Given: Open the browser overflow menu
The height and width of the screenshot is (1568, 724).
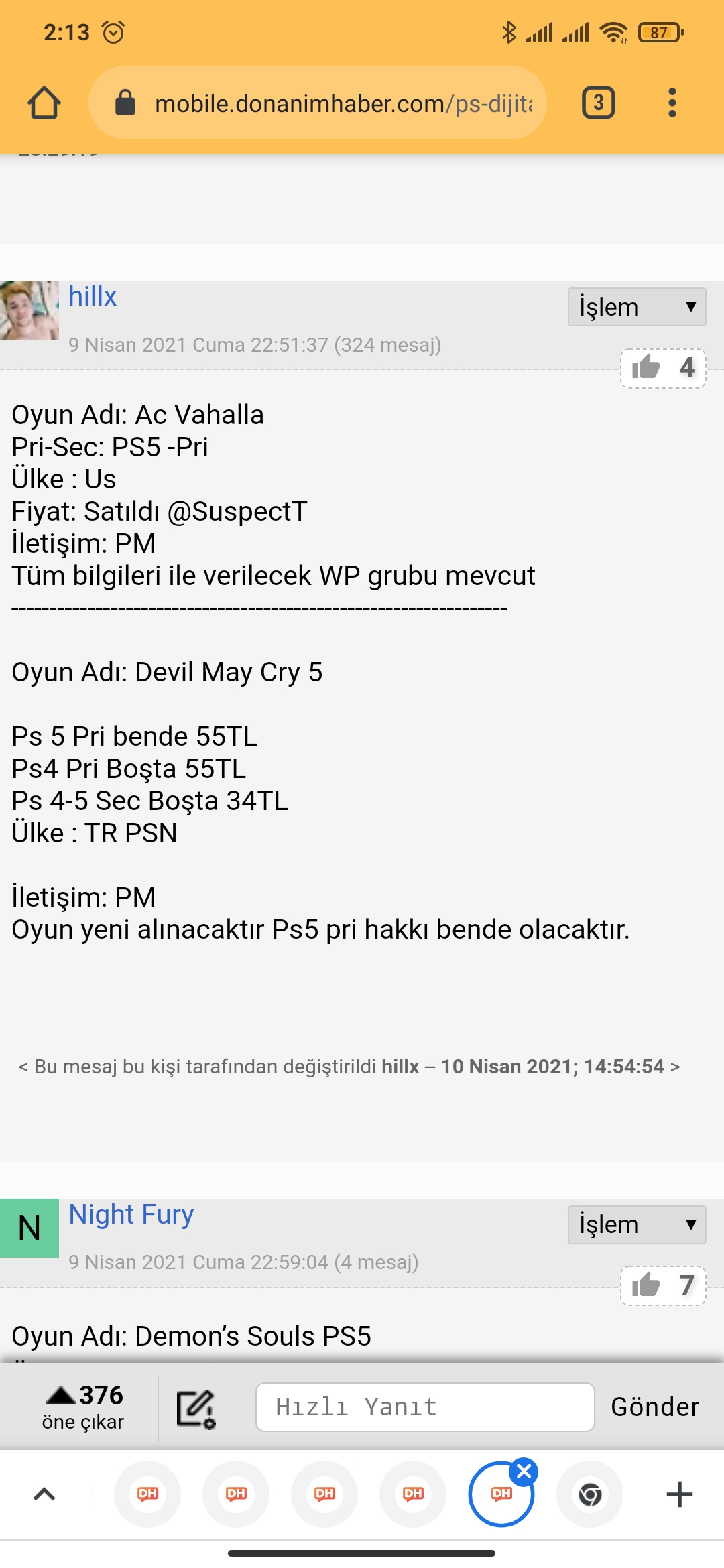Looking at the screenshot, I should 672,103.
